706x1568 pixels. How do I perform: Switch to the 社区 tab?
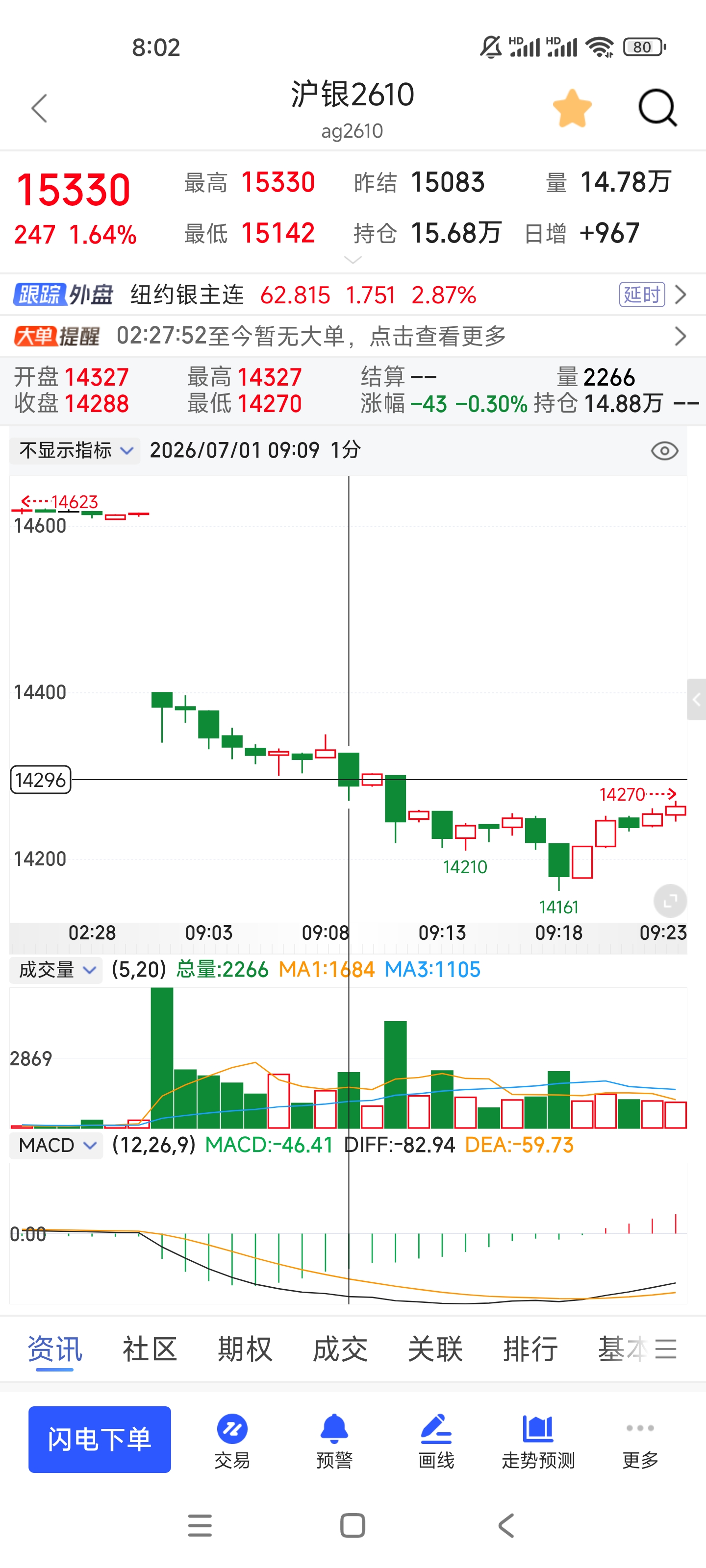pos(149,1349)
